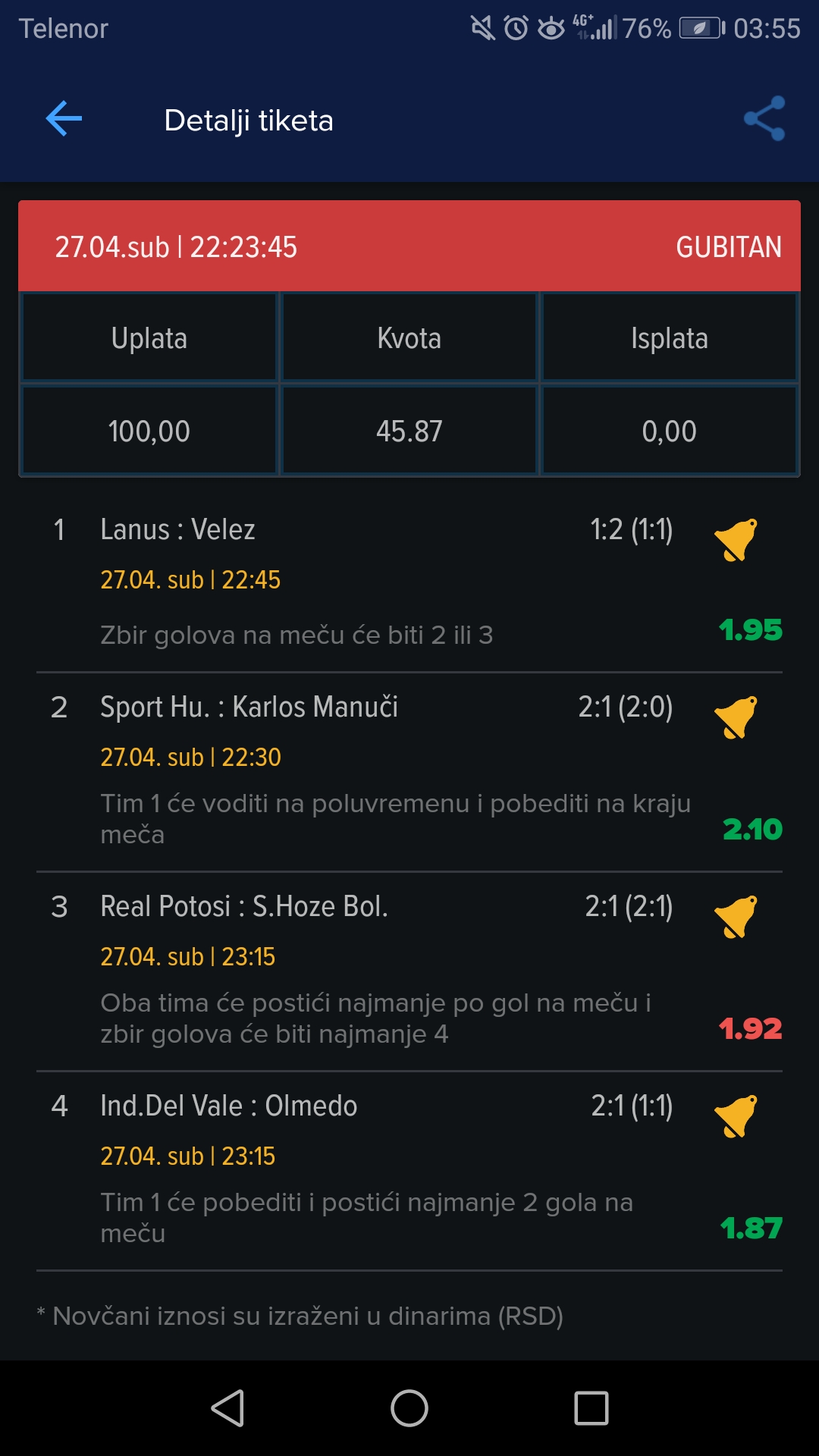The image size is (819, 1456).
Task: Share this ticket's details
Action: point(764,119)
